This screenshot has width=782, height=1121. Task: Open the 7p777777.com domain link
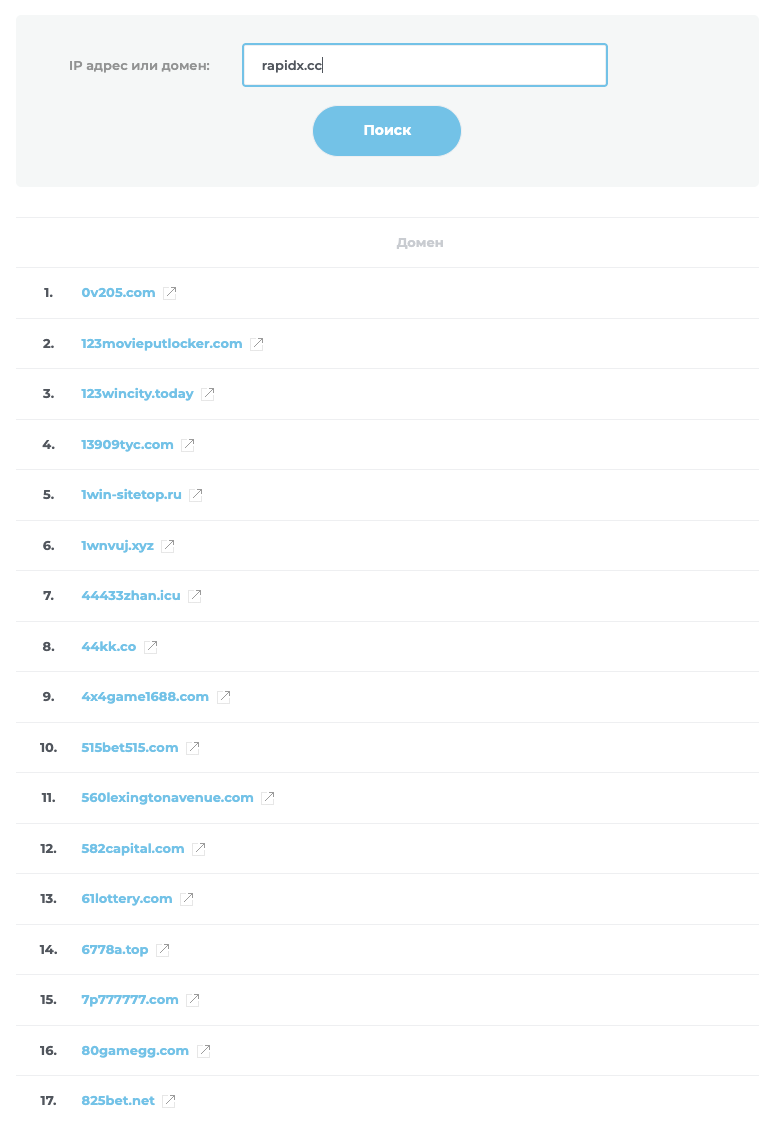(x=130, y=1000)
